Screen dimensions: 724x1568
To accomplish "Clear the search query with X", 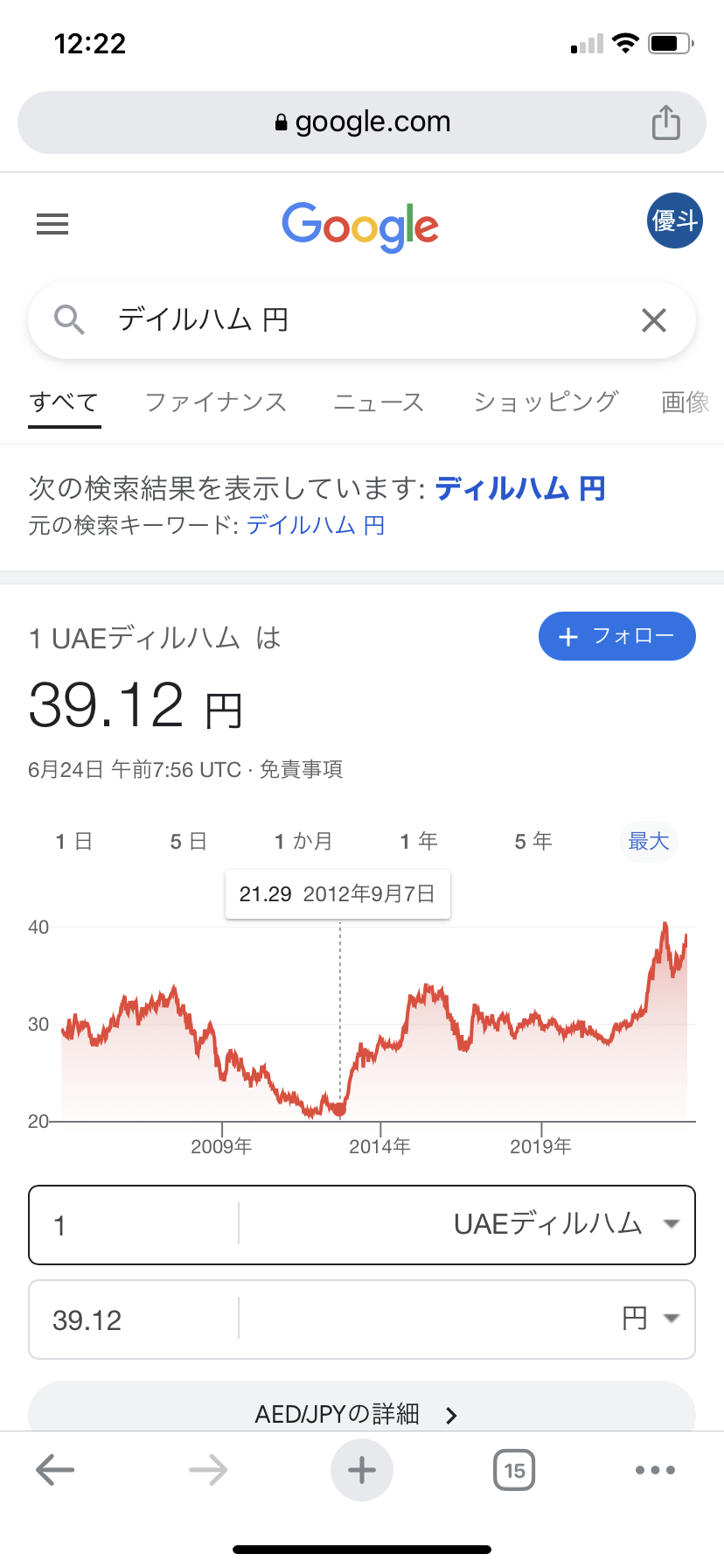I will point(654,320).
